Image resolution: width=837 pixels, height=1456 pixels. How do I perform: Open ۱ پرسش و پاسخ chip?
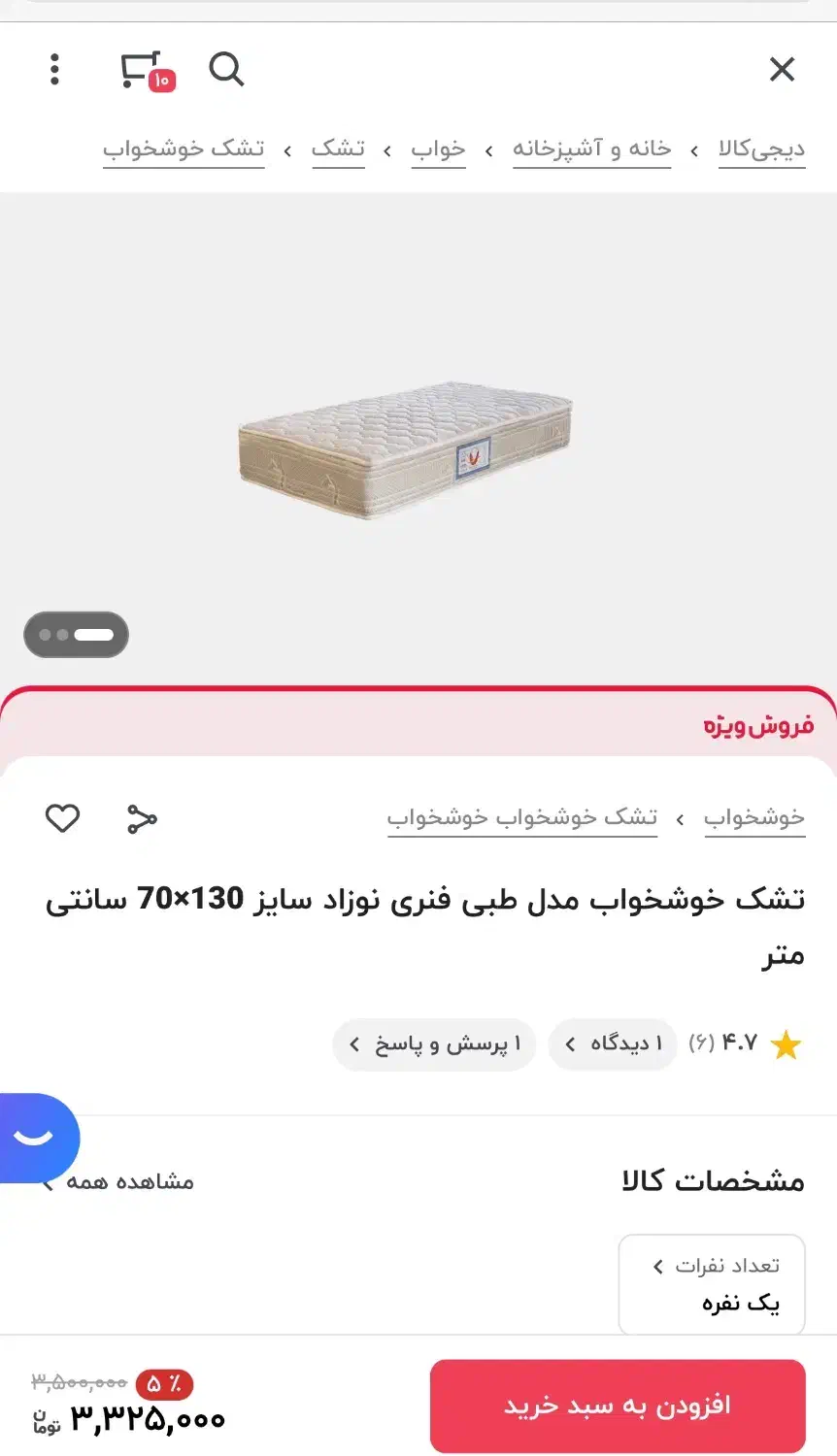pos(434,1044)
